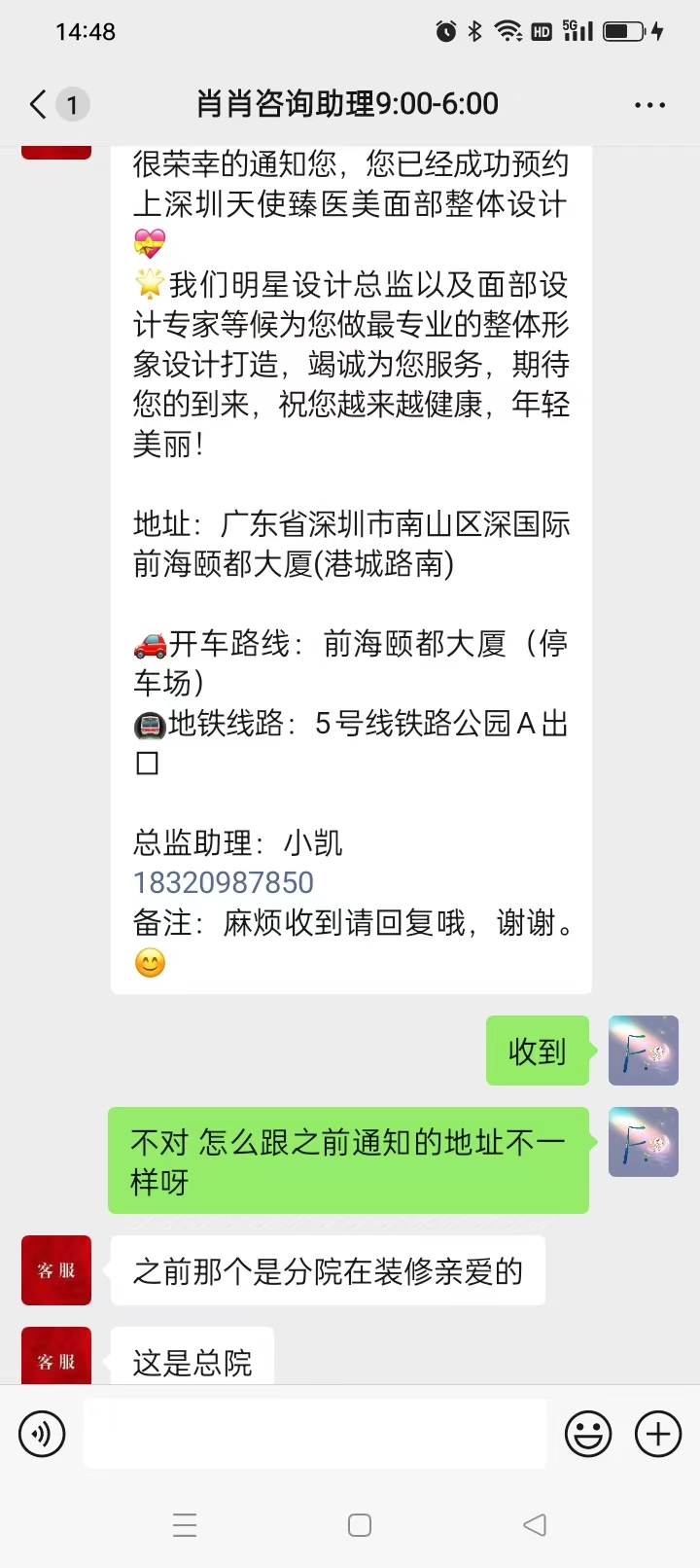Tap your own chat avatar thumbnail
The width and height of the screenshot is (700, 1568).
643,1051
